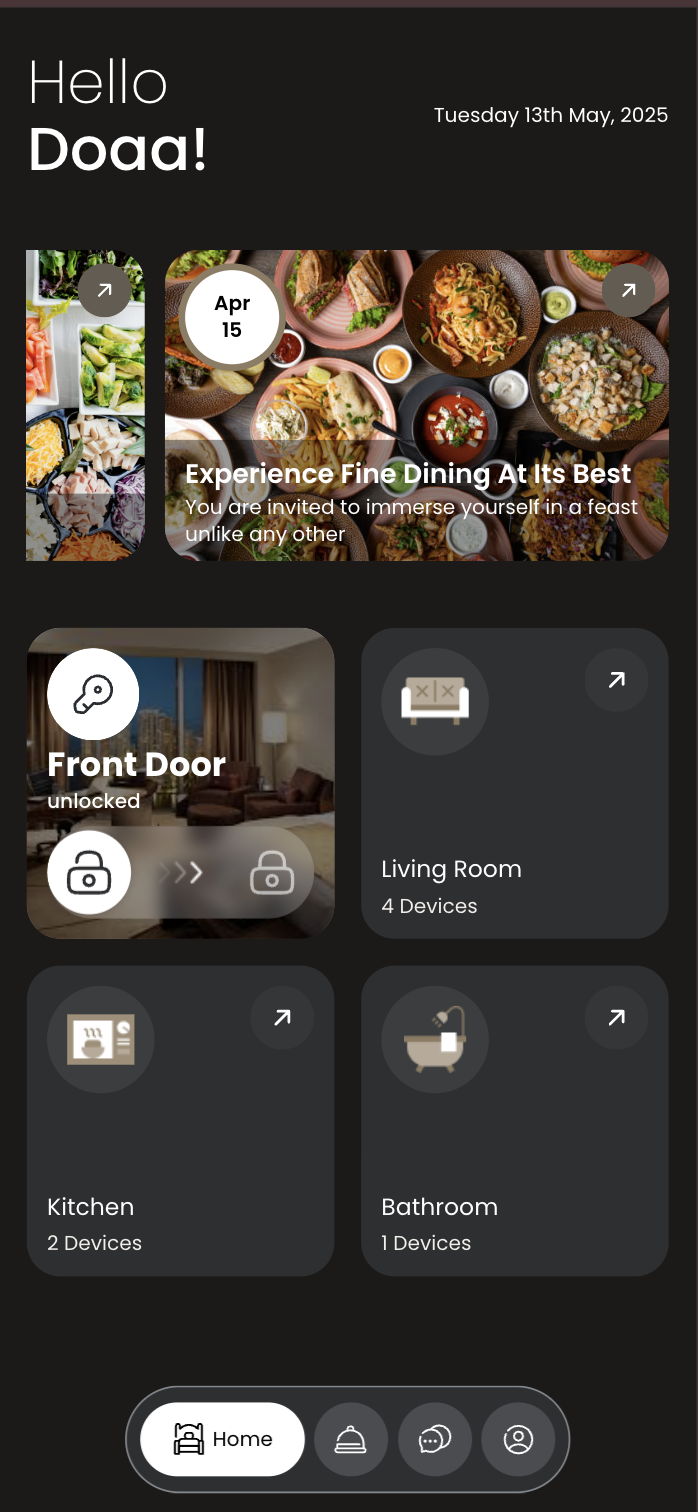
Task: Switch to the room service bell tab
Action: [350, 1440]
